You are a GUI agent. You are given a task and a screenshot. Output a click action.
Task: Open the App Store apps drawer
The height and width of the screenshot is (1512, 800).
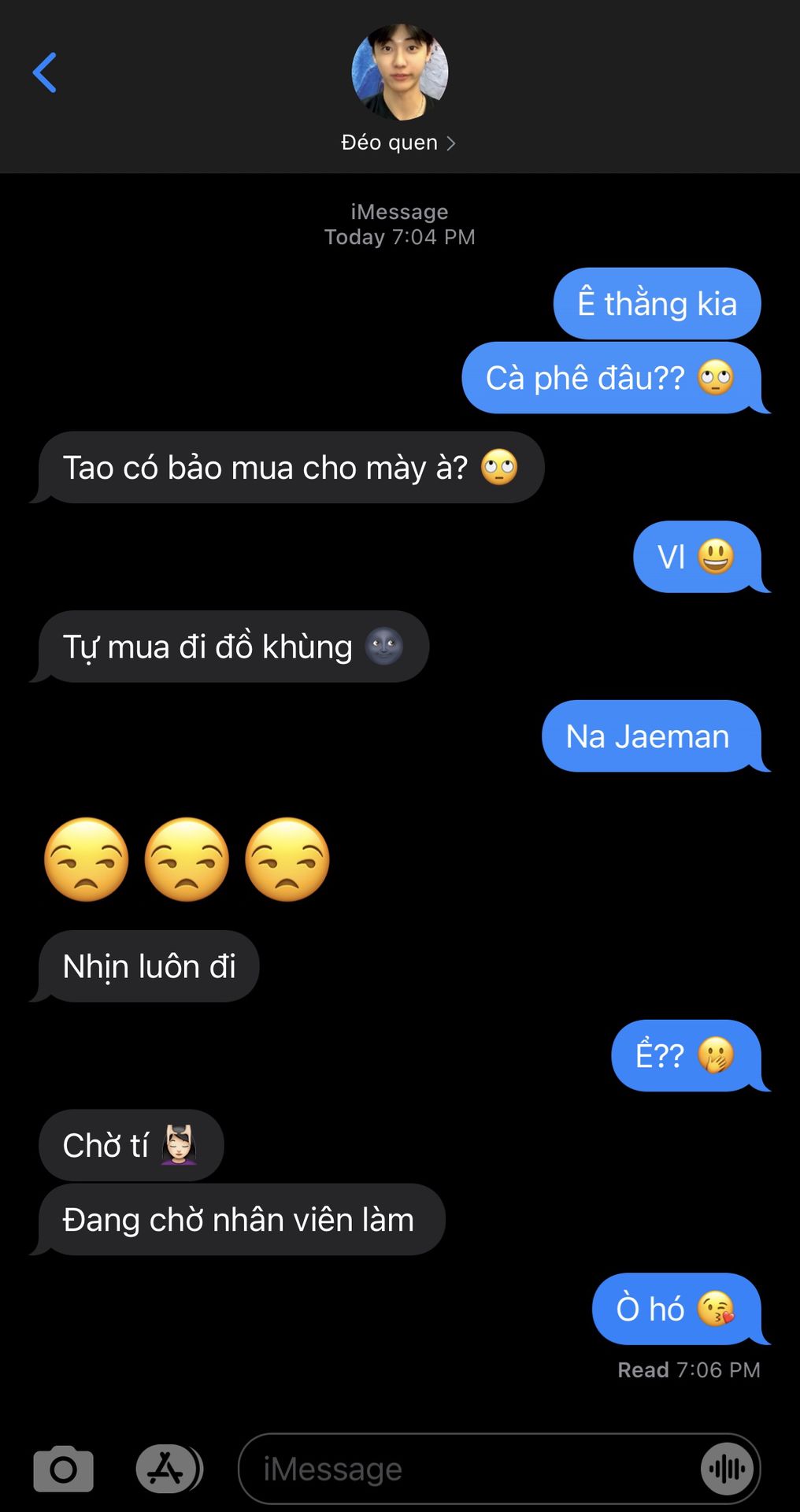coord(166,1469)
